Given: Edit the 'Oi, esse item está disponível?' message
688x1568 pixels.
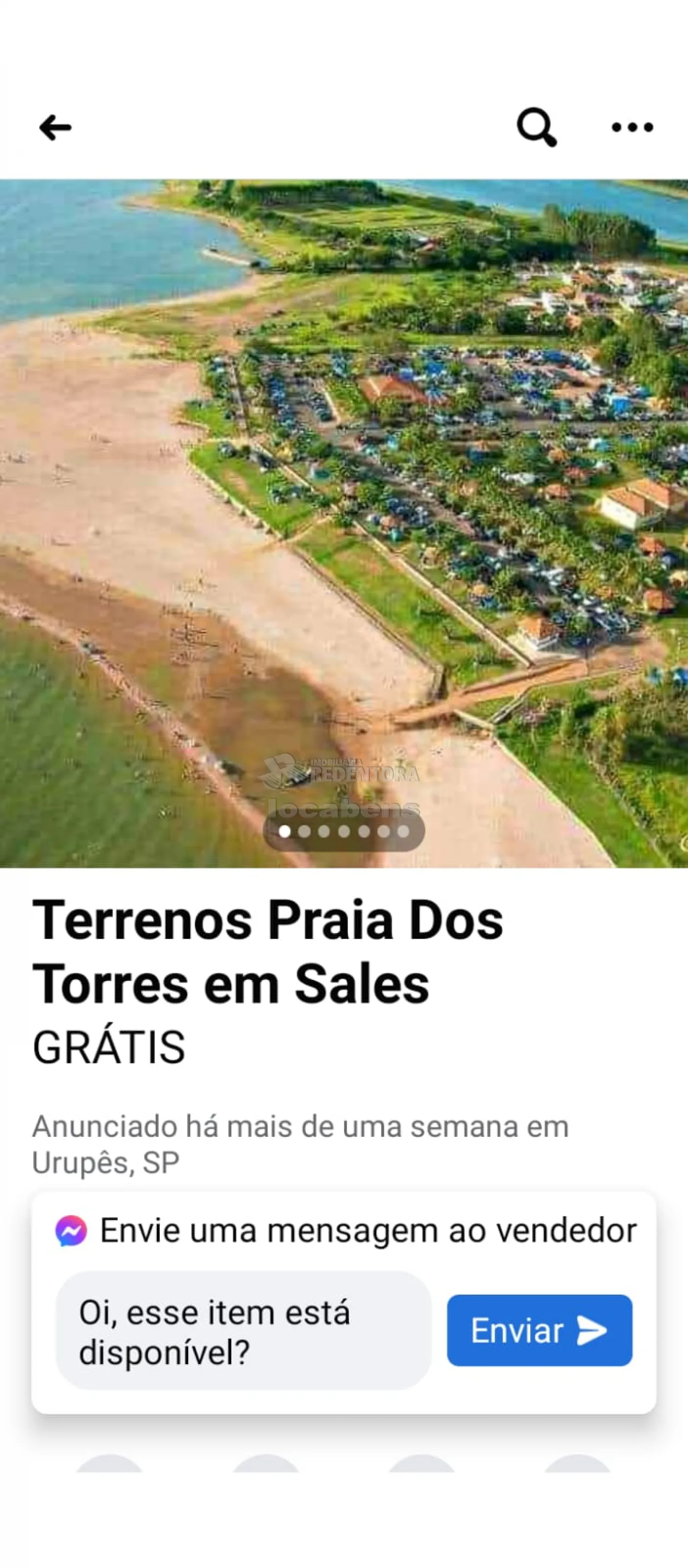Looking at the screenshot, I should (243, 1331).
